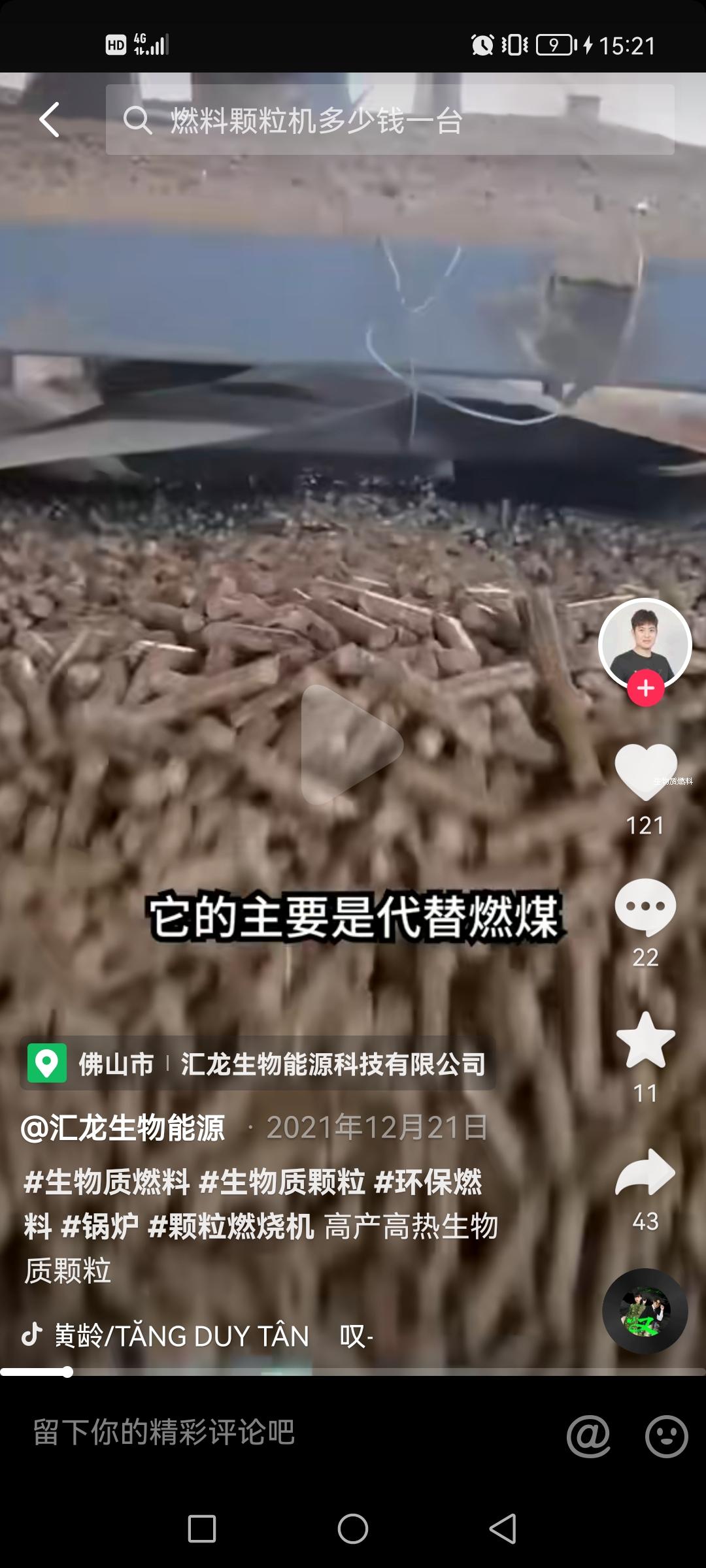
Task: Visit the @汇龙生物能源 account
Action: tap(124, 1128)
